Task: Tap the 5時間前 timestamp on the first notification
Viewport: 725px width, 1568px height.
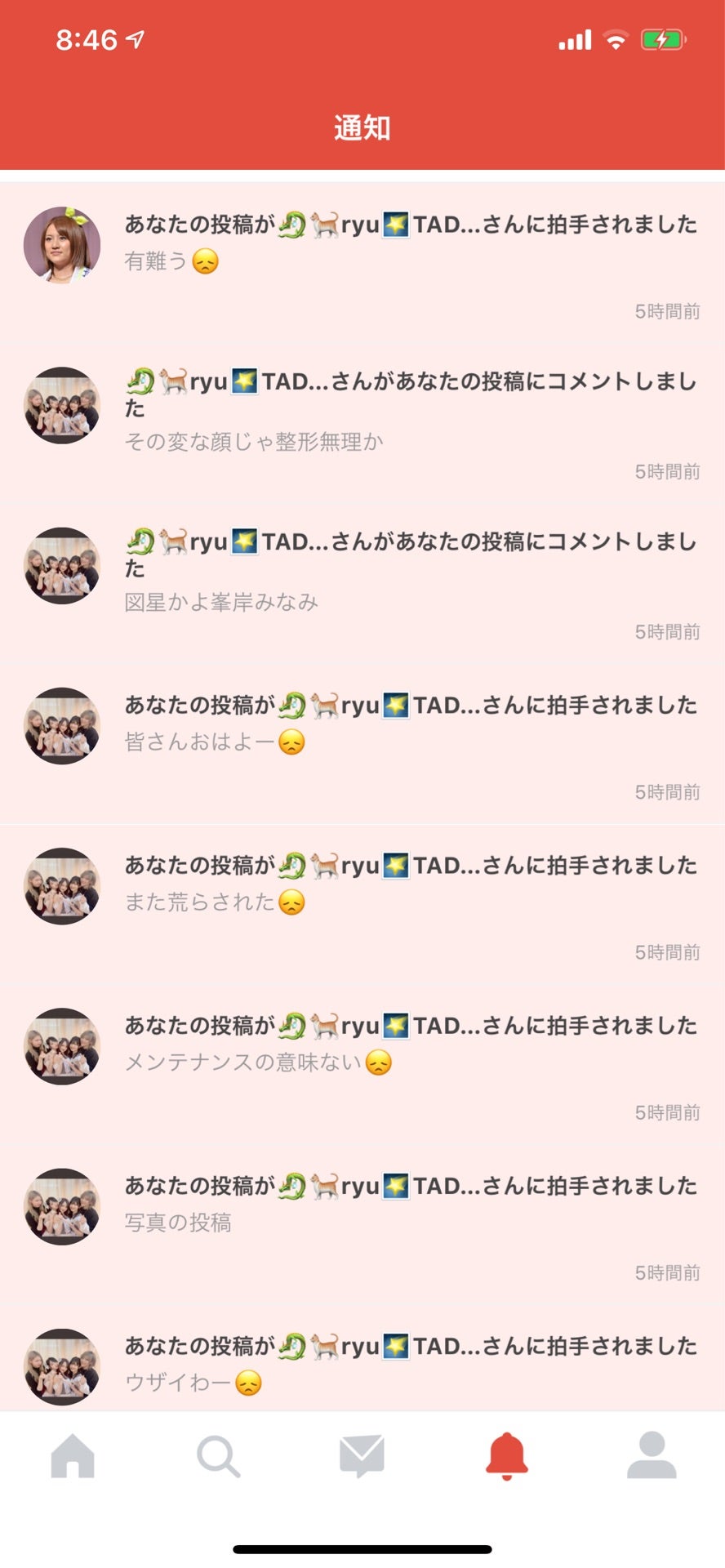Action: (x=666, y=311)
